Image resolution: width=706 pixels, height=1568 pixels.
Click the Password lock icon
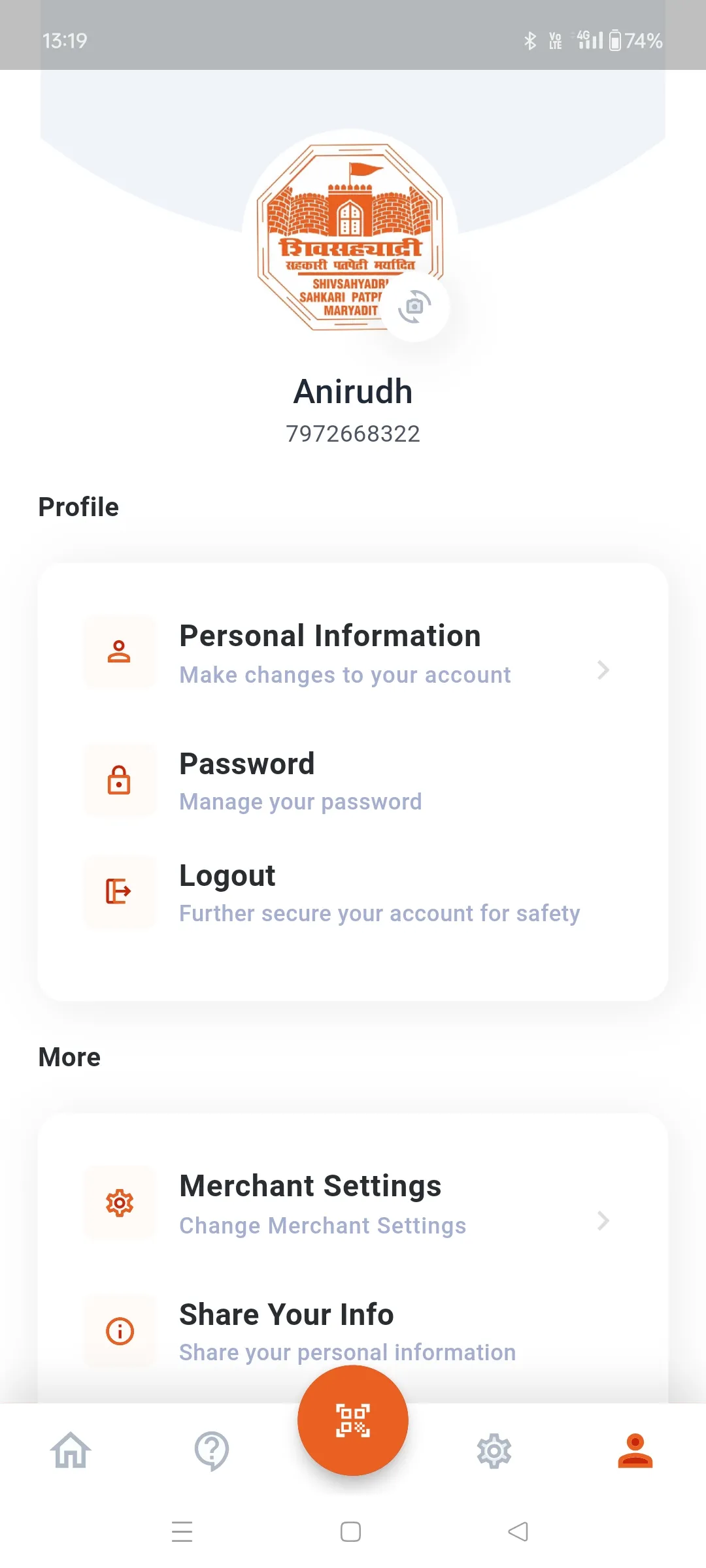120,781
